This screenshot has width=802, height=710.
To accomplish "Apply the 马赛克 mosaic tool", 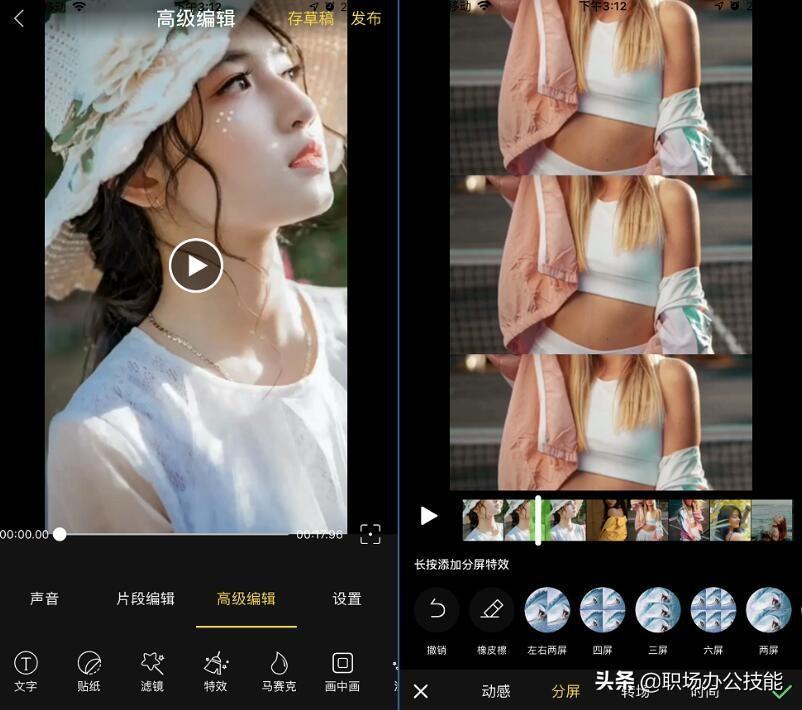I will point(279,669).
